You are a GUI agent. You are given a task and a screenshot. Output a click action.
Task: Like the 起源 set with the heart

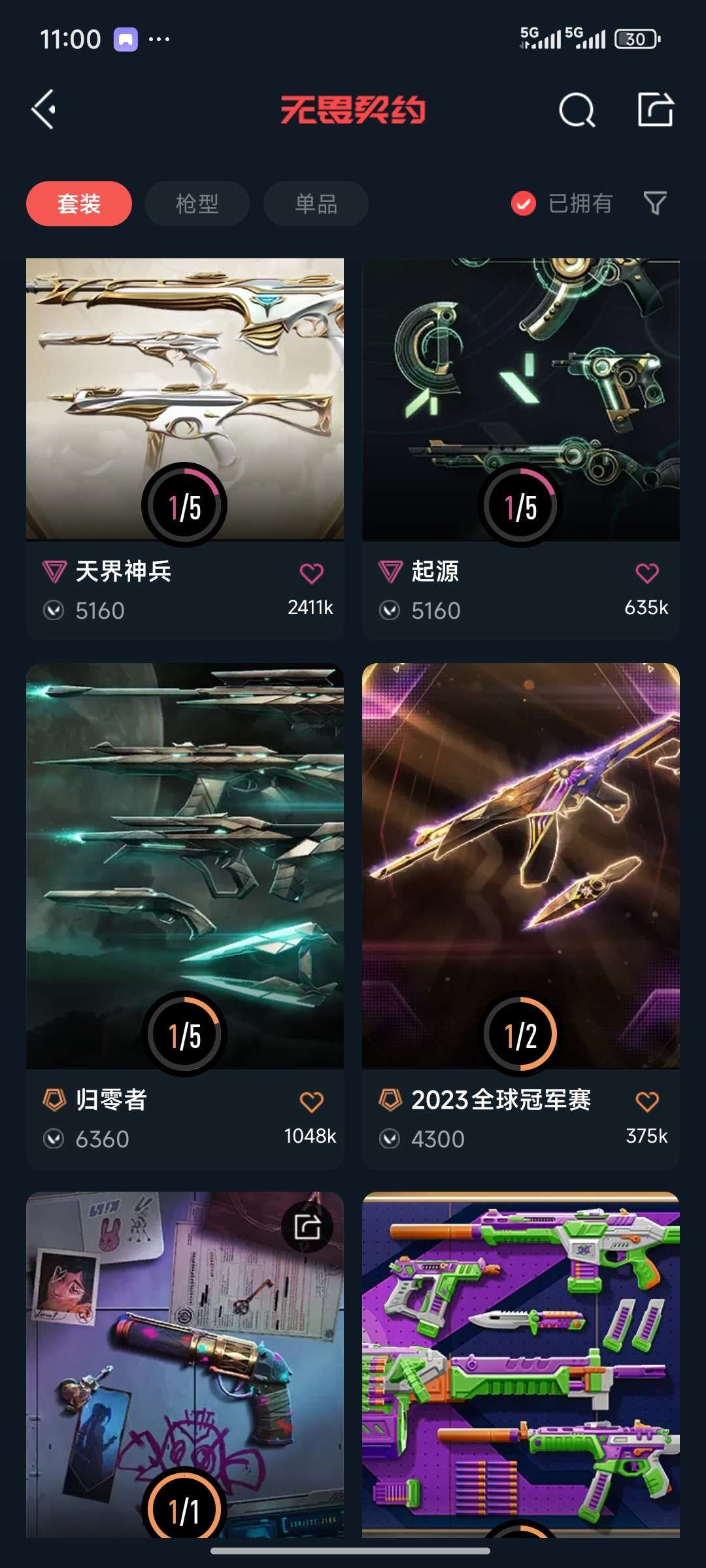[x=647, y=574]
